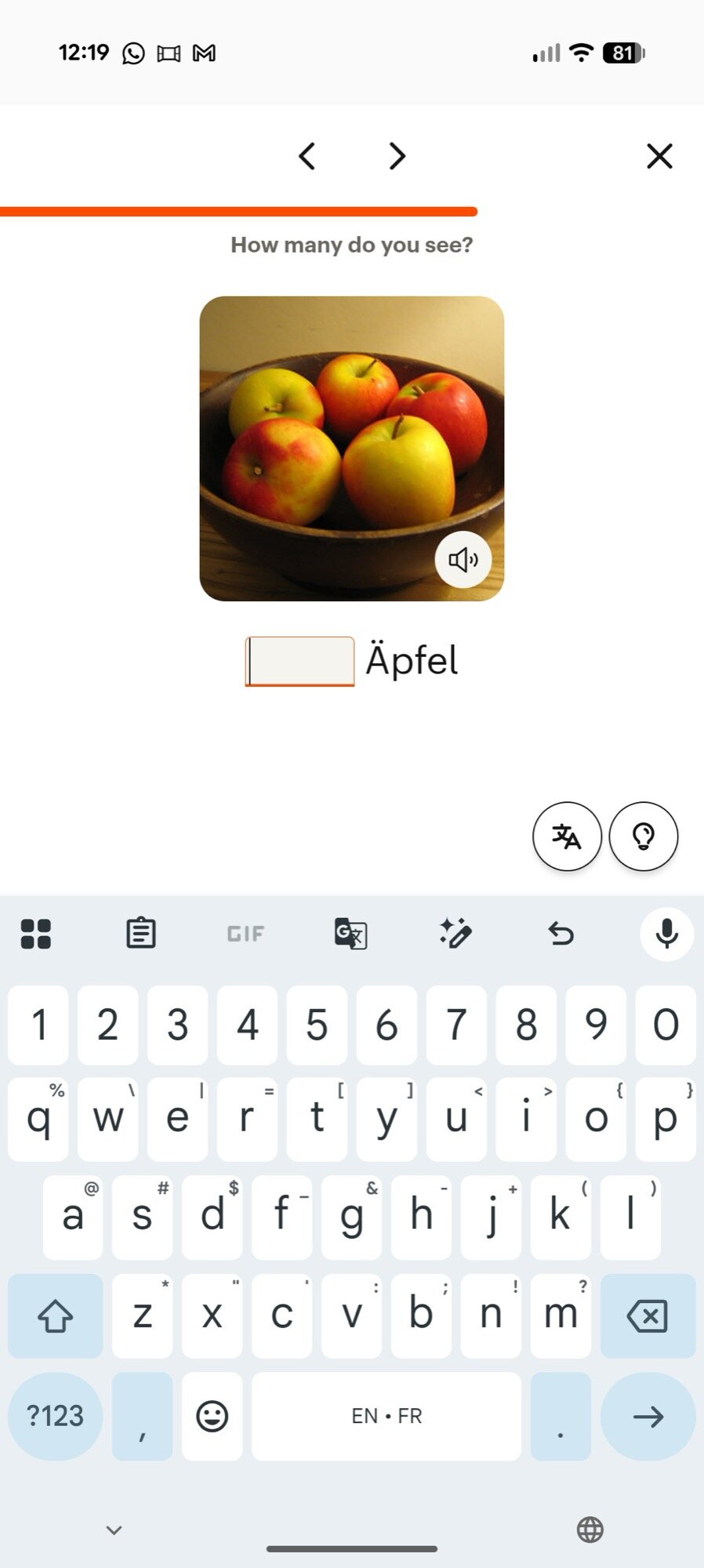704x1568 pixels.
Task: Tap the hint lightbulb icon
Action: point(643,837)
